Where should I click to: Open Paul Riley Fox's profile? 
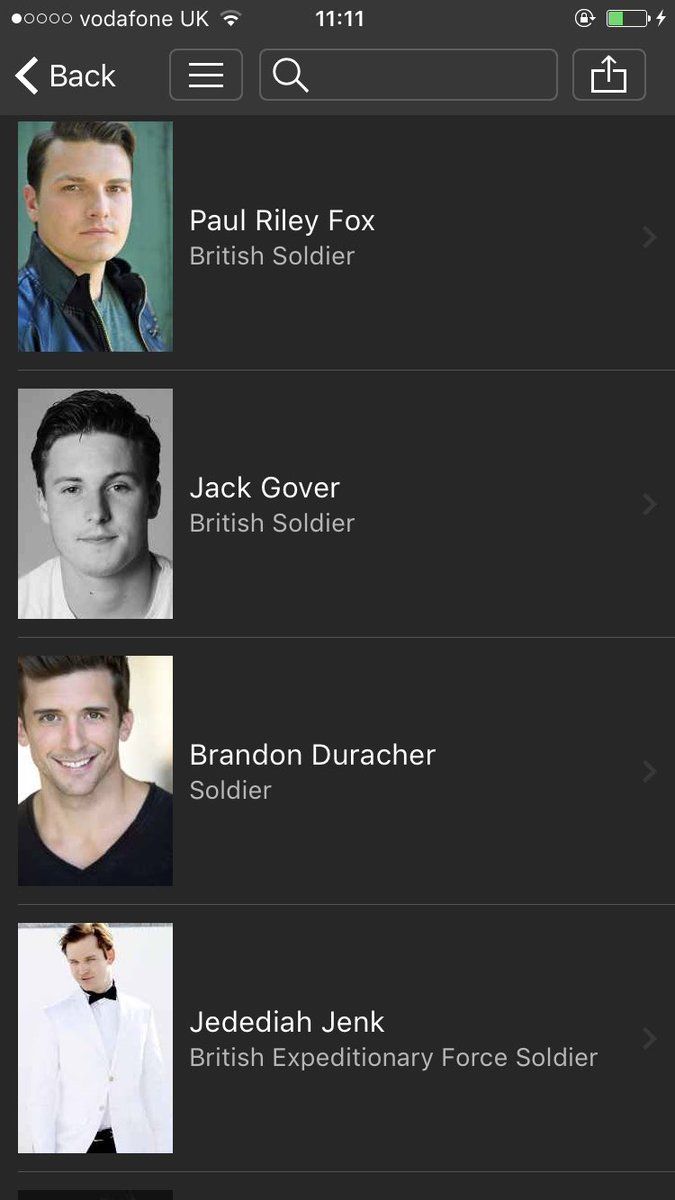point(337,237)
